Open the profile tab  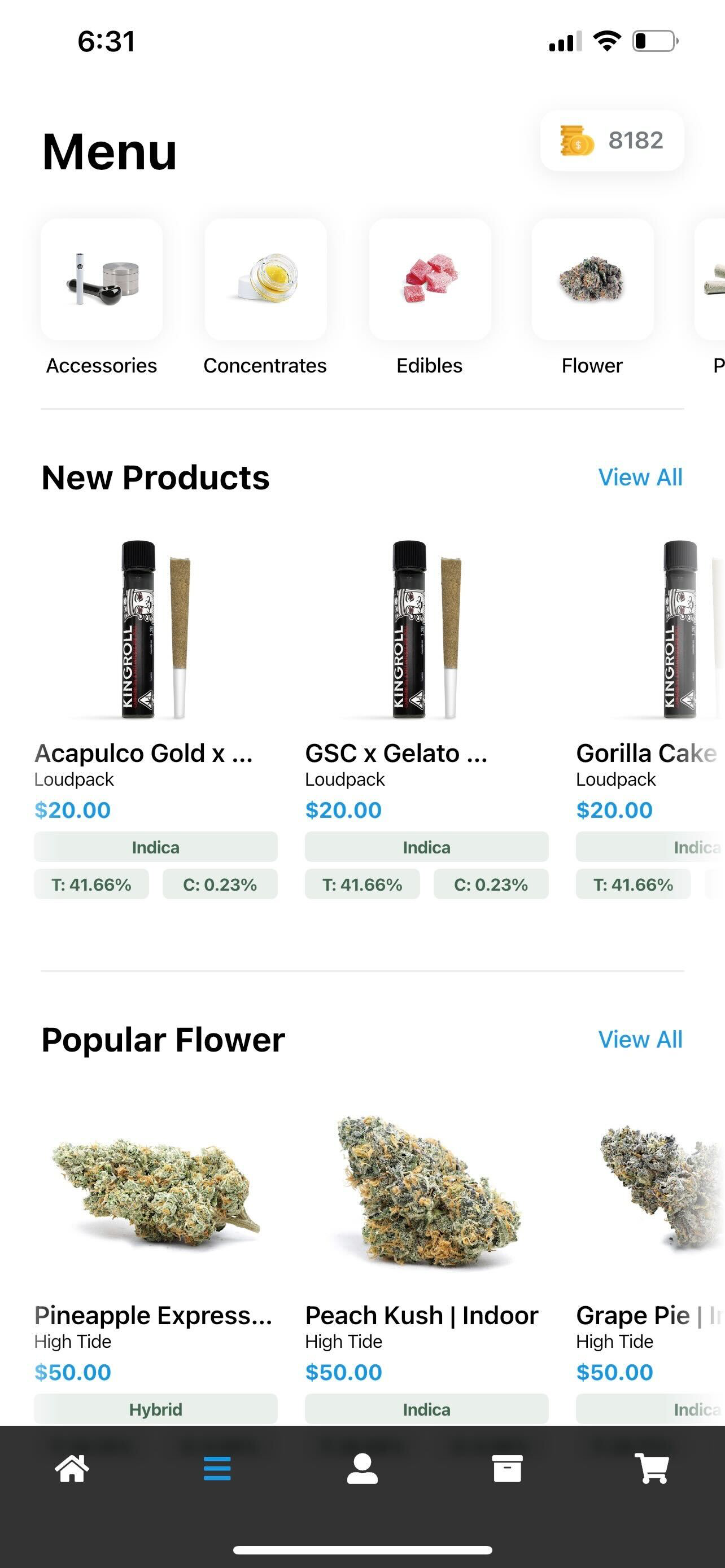coord(362,1469)
